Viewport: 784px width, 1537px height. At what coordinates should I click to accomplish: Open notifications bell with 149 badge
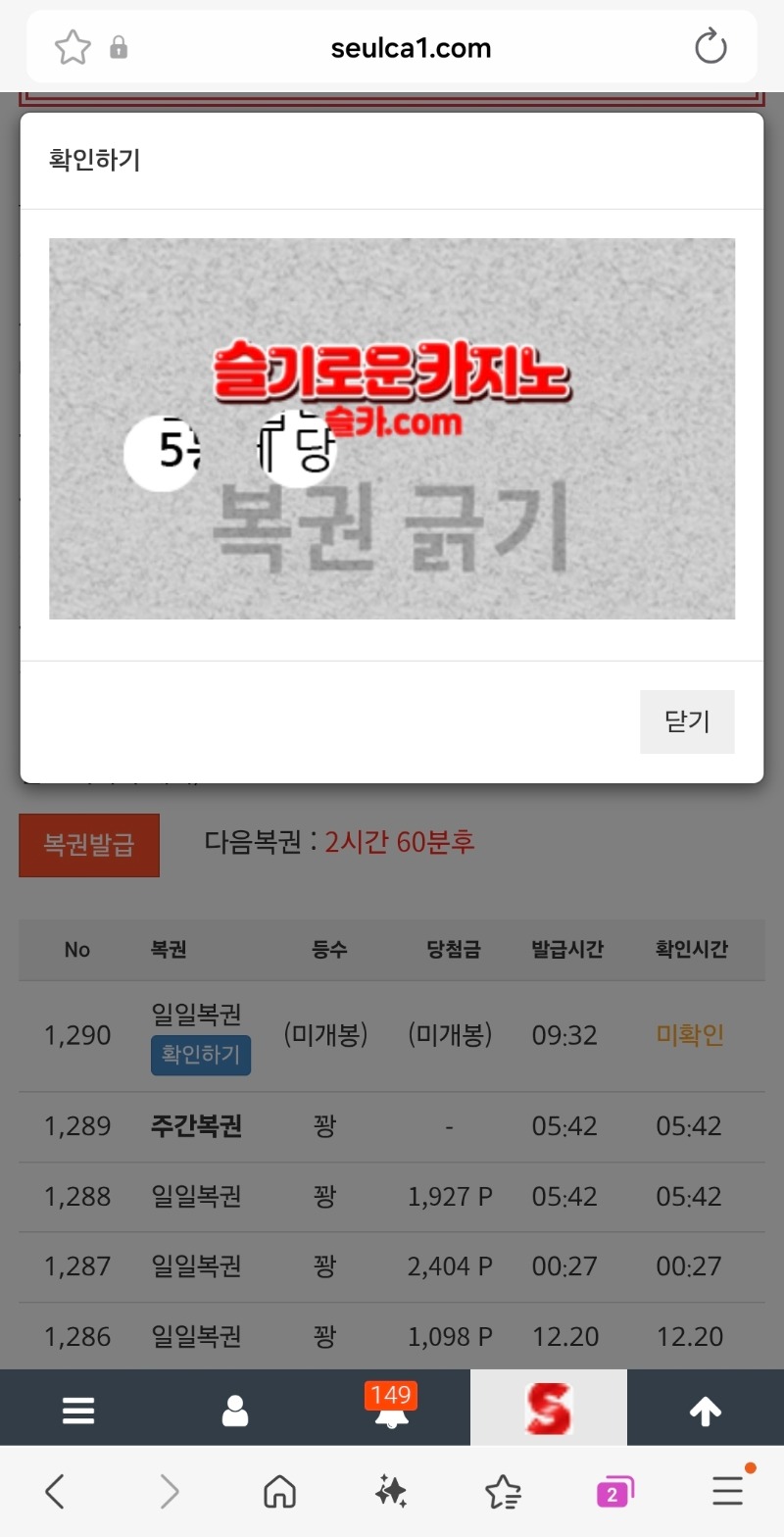pyautogui.click(x=392, y=1411)
